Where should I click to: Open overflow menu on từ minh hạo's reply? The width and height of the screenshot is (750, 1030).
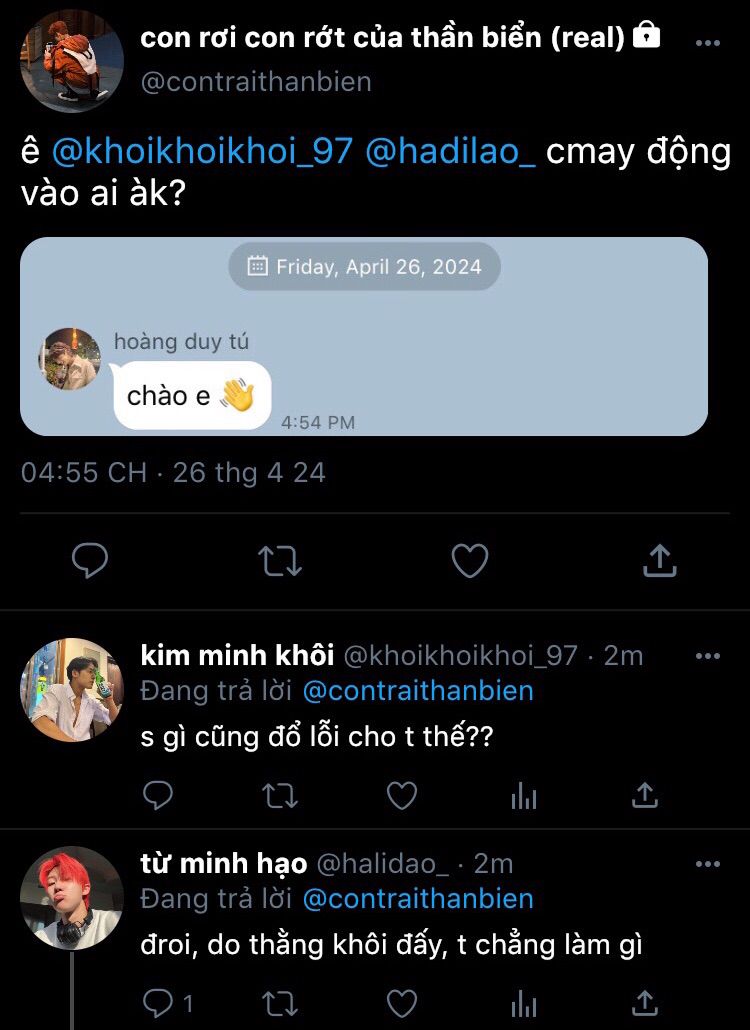point(707,863)
